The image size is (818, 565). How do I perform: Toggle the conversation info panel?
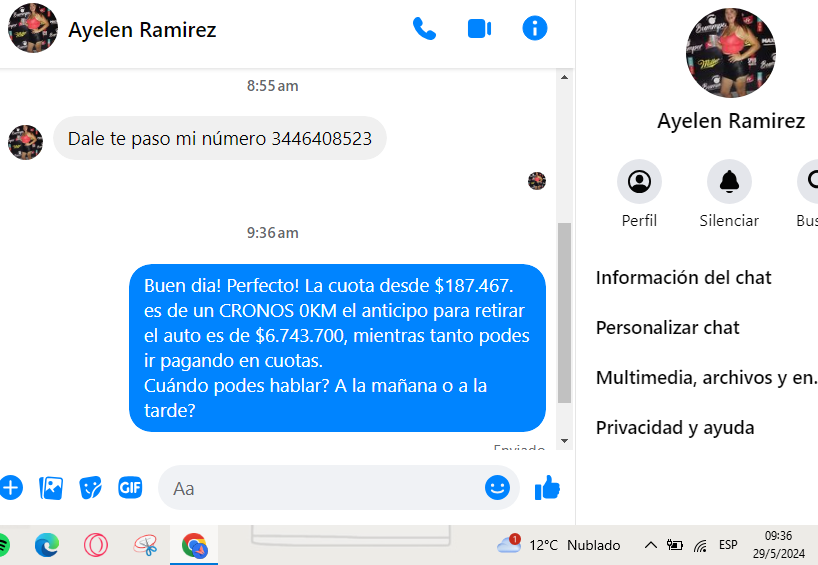pos(535,29)
